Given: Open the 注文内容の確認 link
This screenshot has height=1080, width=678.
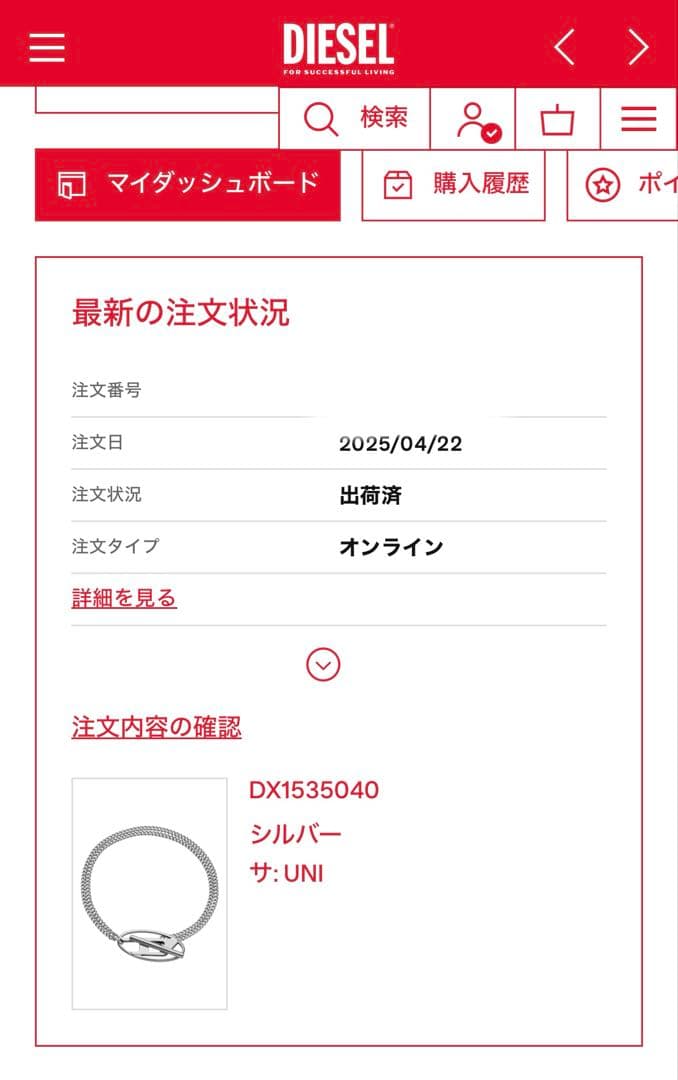Looking at the screenshot, I should click(156, 727).
